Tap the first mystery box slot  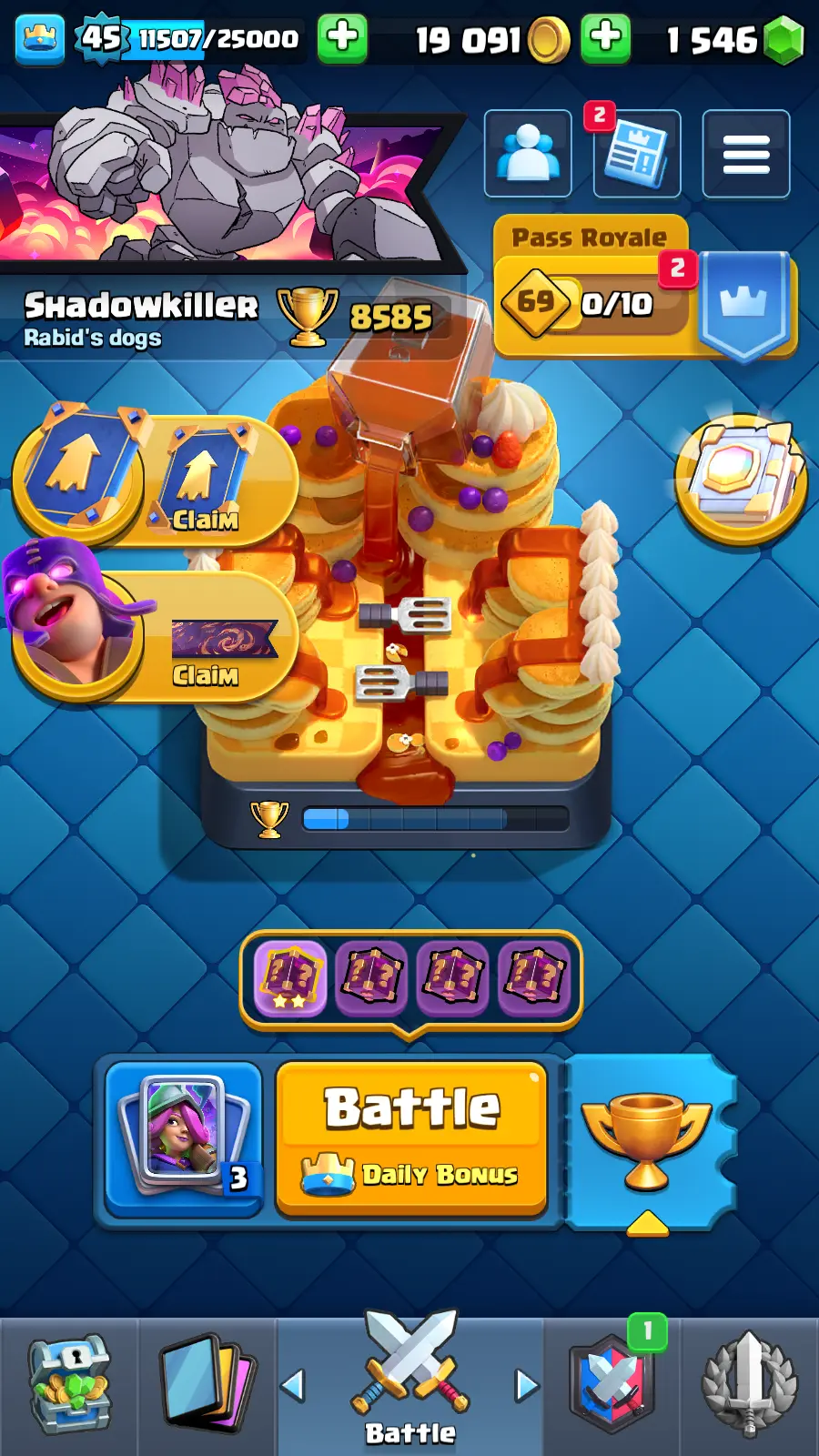click(290, 978)
